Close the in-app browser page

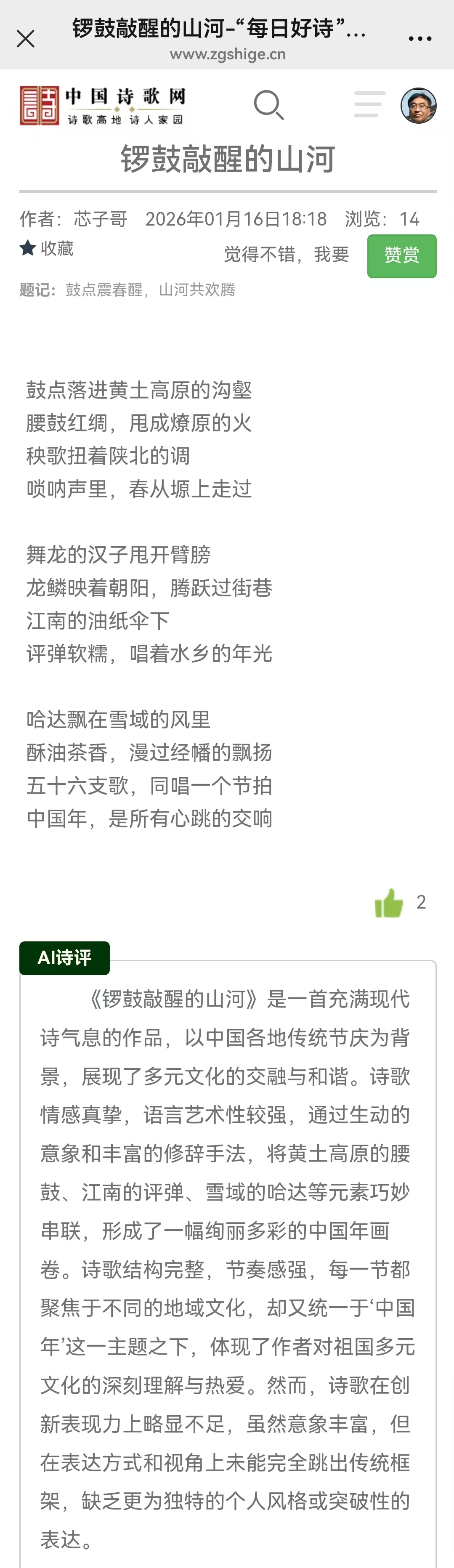point(26,39)
